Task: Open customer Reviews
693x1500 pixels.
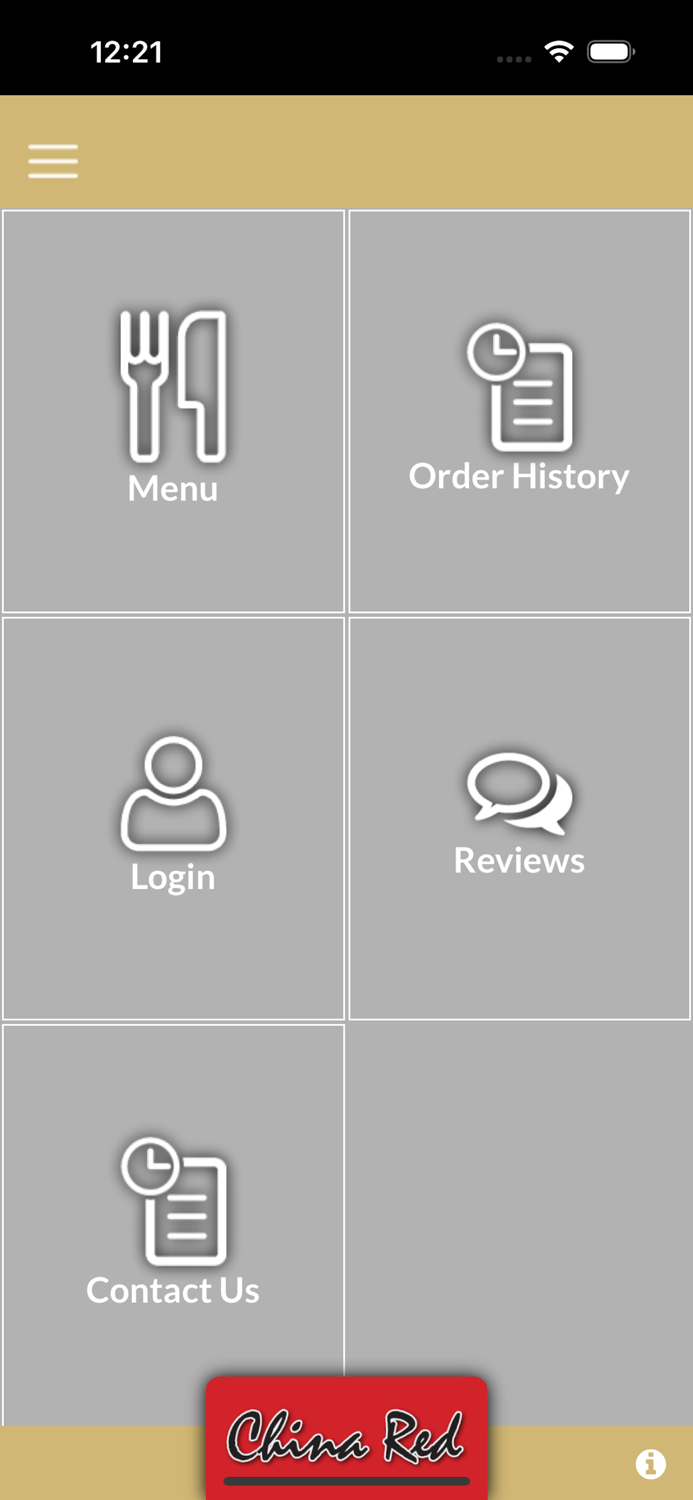Action: click(x=519, y=818)
